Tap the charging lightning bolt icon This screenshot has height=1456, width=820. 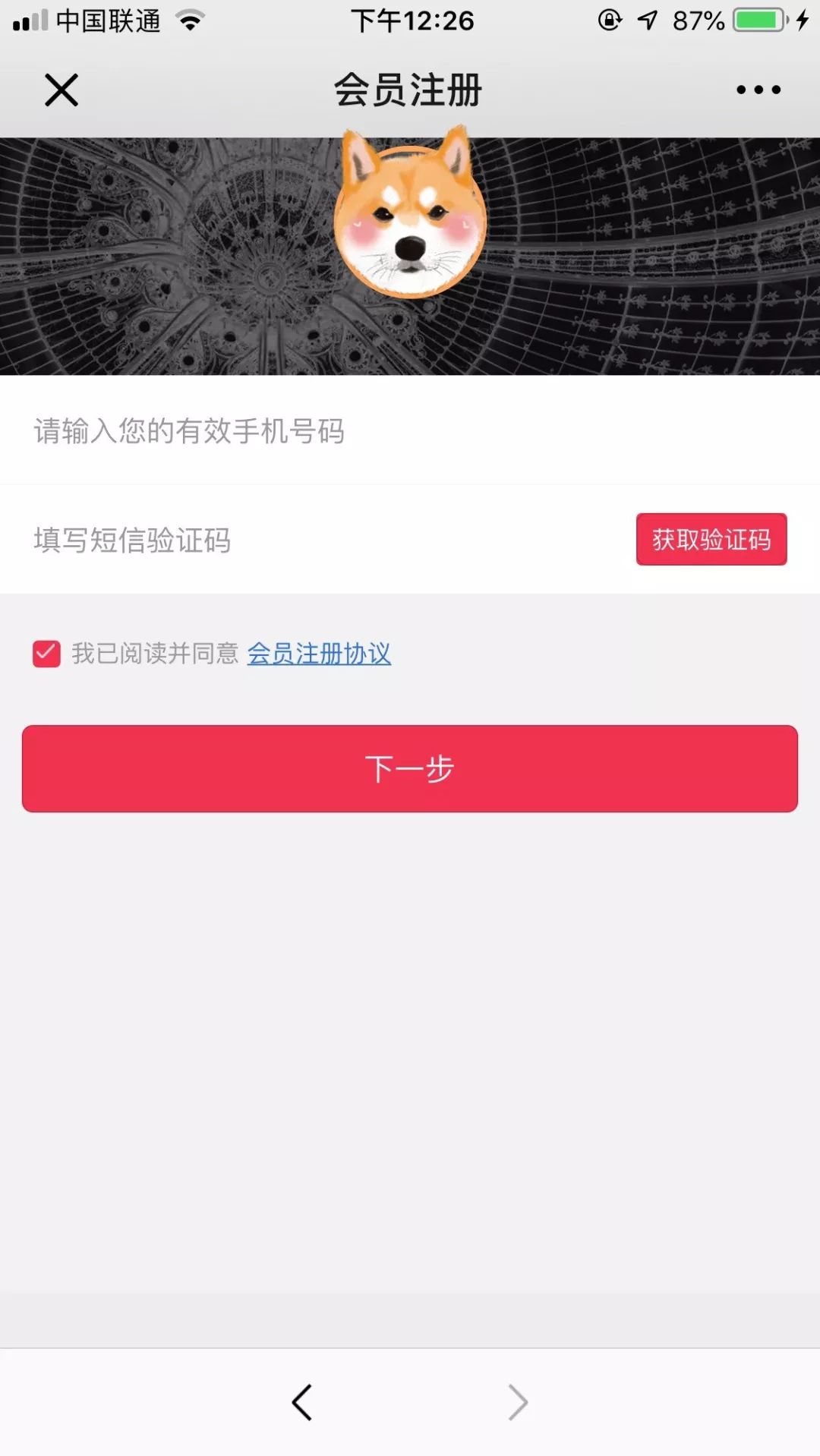coord(802,20)
